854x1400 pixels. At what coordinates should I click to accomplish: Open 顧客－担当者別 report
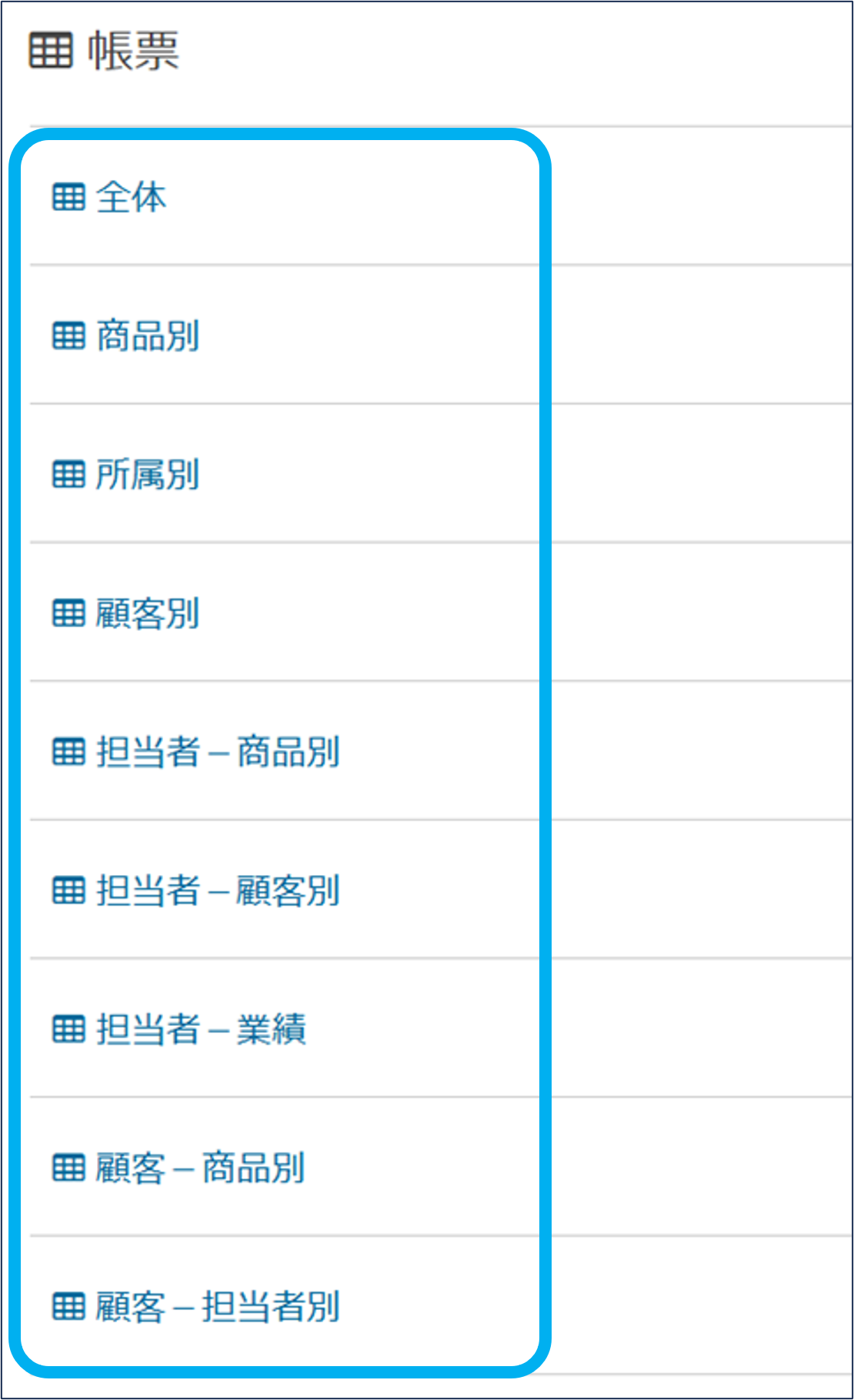coord(216,1307)
